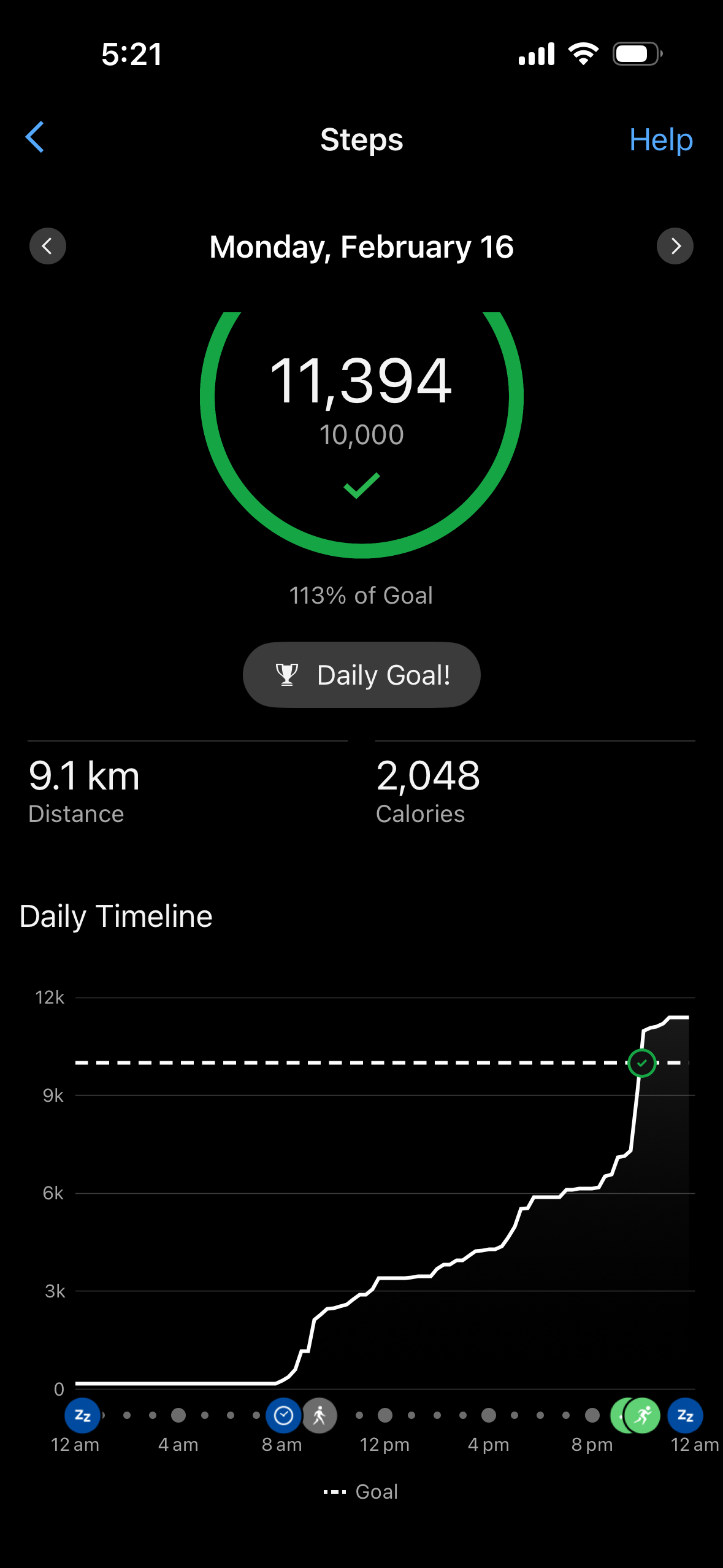Tap the sleep marker at first 12 am
This screenshot has width=723, height=1568.
[82, 1415]
